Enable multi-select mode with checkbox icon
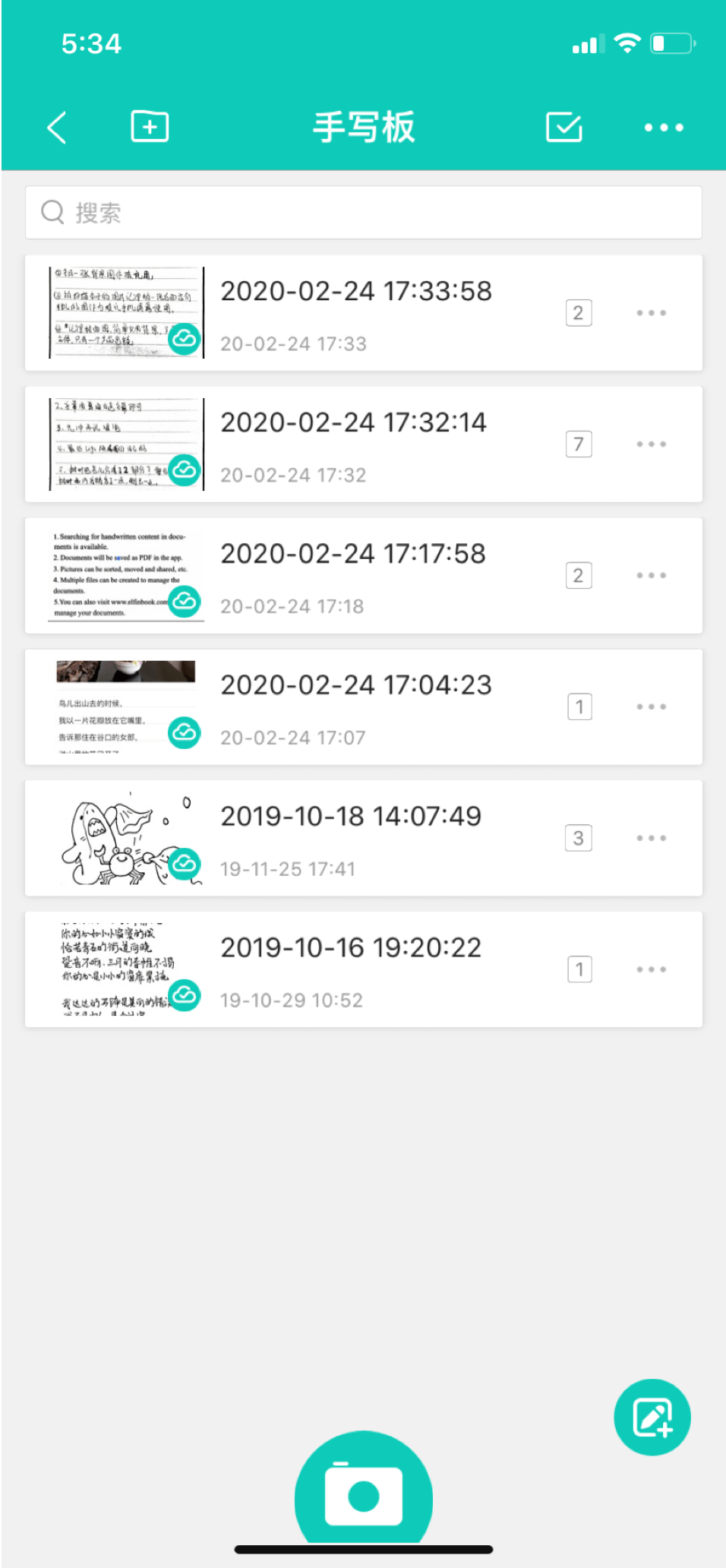Screen dimensions: 726x1568 click(x=564, y=127)
